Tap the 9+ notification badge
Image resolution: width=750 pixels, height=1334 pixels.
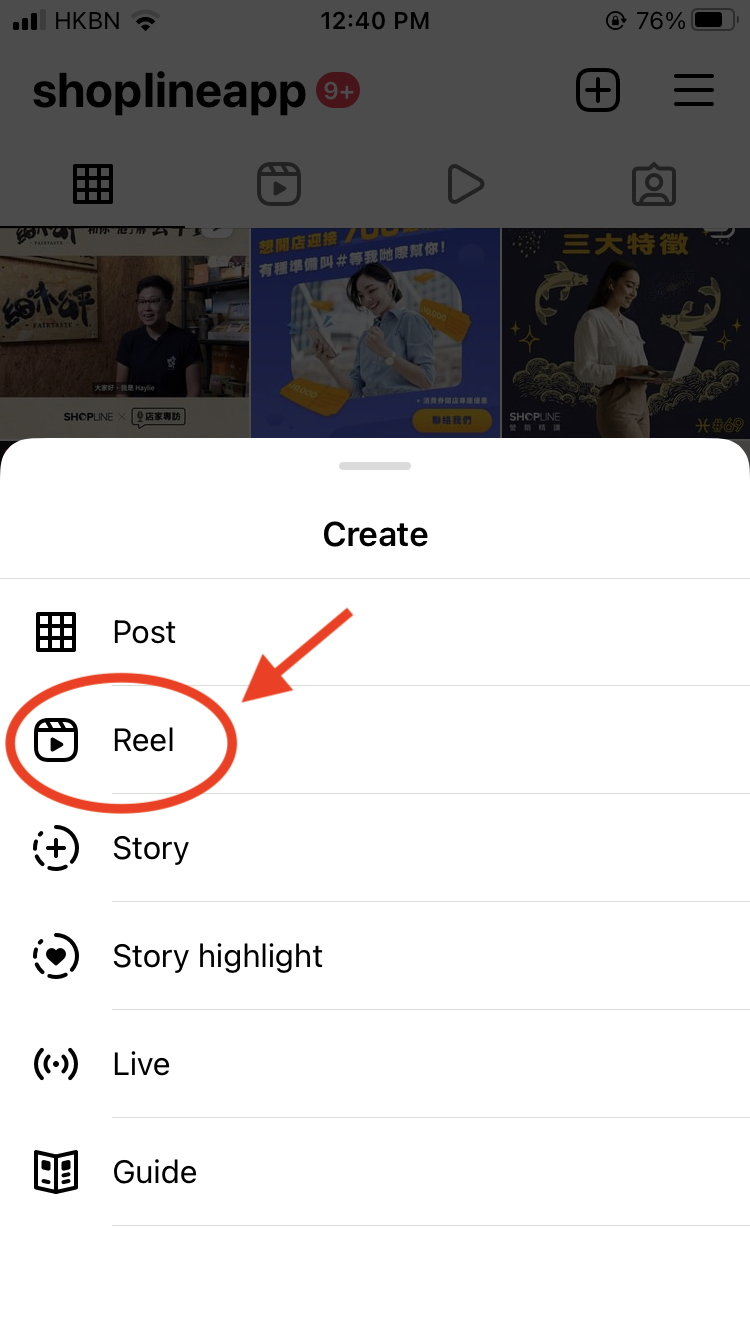[x=340, y=90]
